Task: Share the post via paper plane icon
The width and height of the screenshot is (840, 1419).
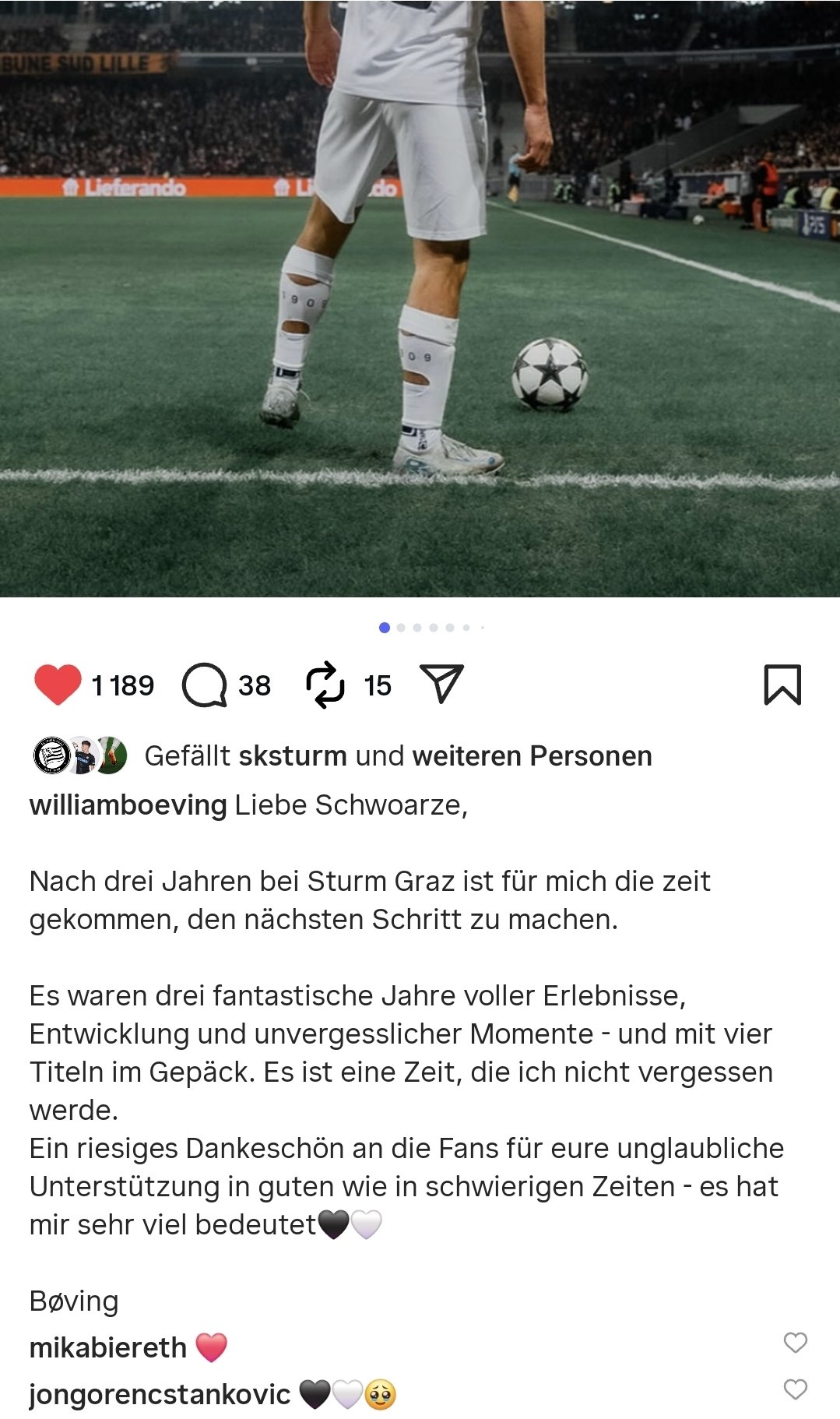Action: (x=441, y=684)
